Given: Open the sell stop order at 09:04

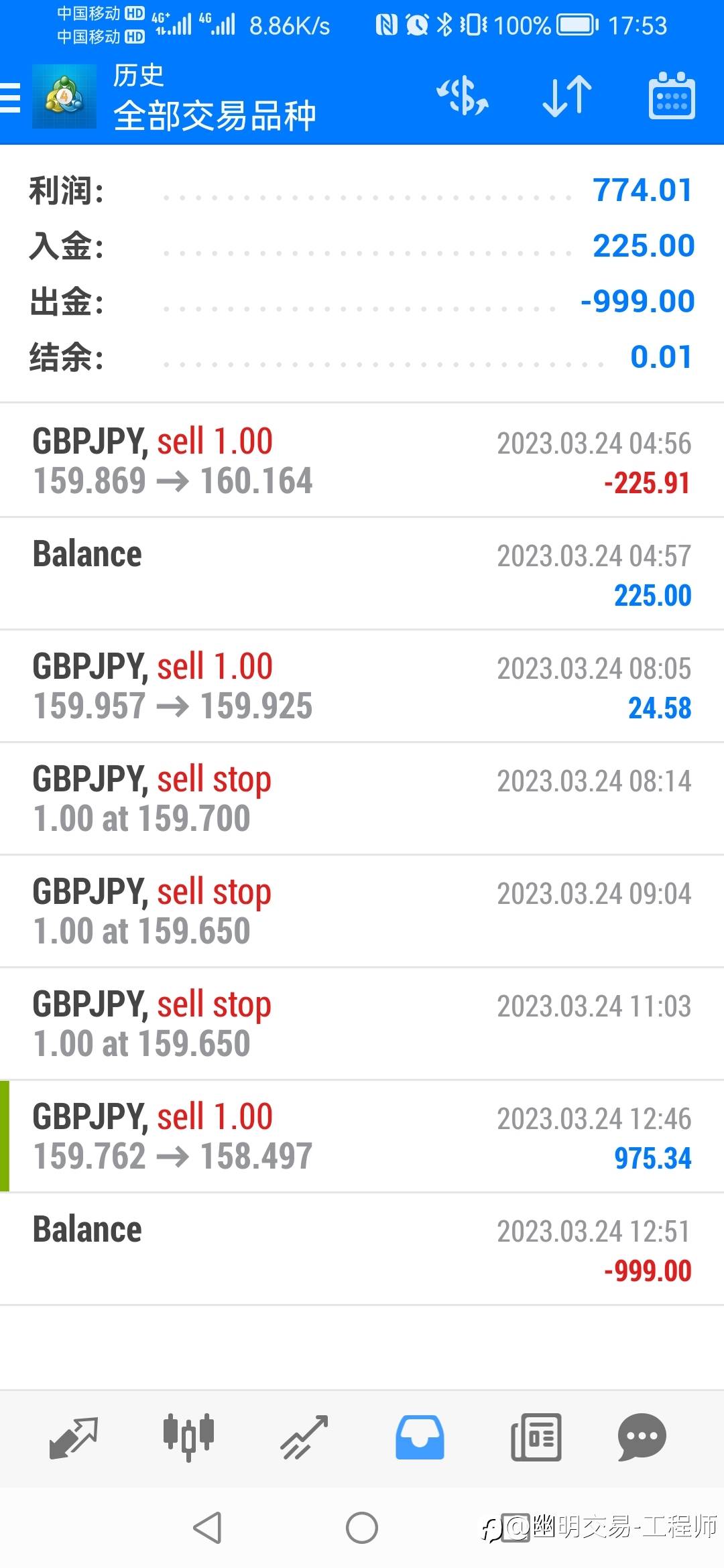Looking at the screenshot, I should click(362, 911).
